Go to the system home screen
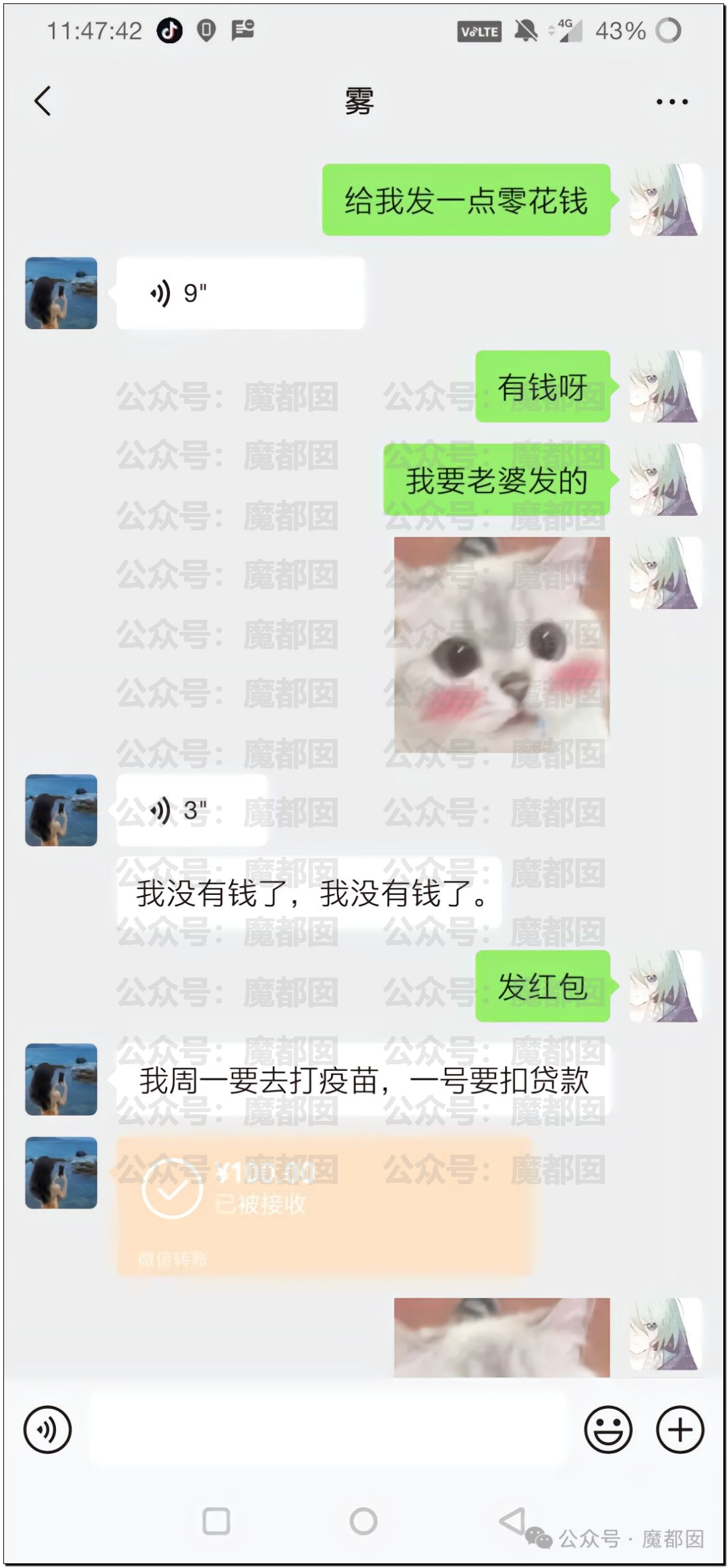Screen dimensions: 728x1568 point(363,1521)
